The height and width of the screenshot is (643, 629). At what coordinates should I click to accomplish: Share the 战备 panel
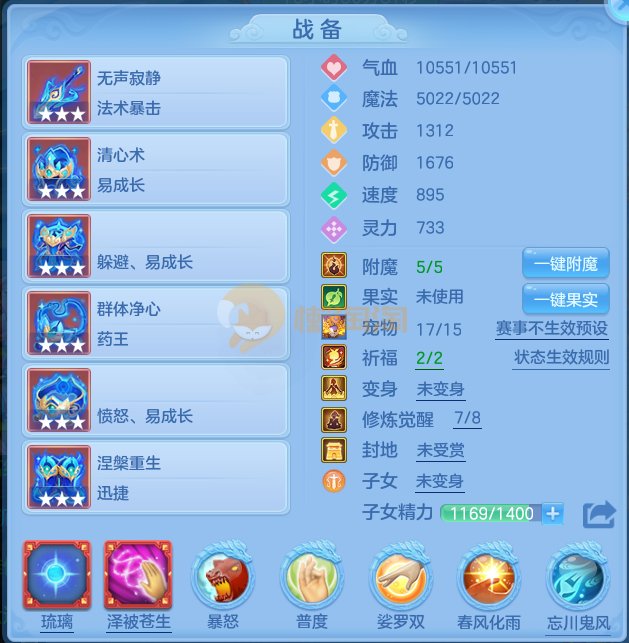coord(598,514)
